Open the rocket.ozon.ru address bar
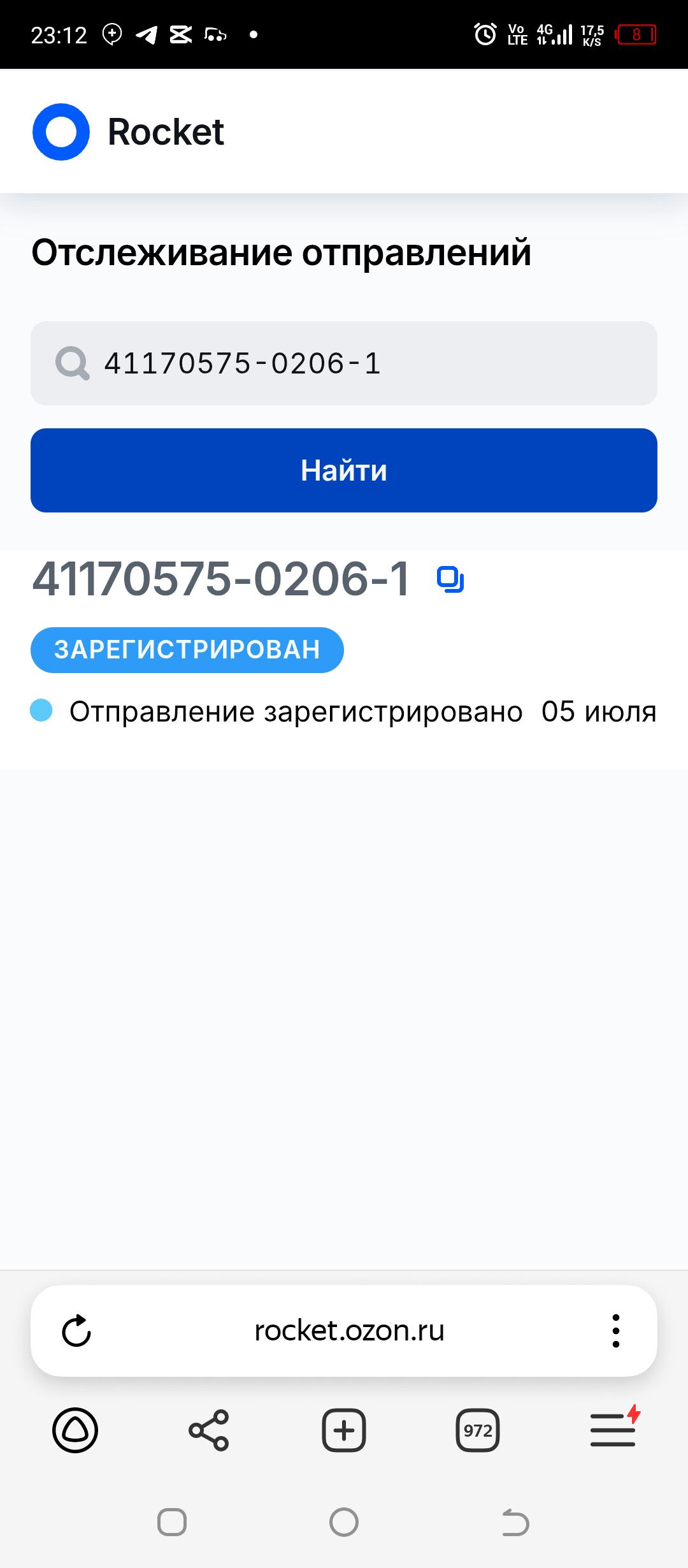Viewport: 688px width, 1568px height. 349,1331
